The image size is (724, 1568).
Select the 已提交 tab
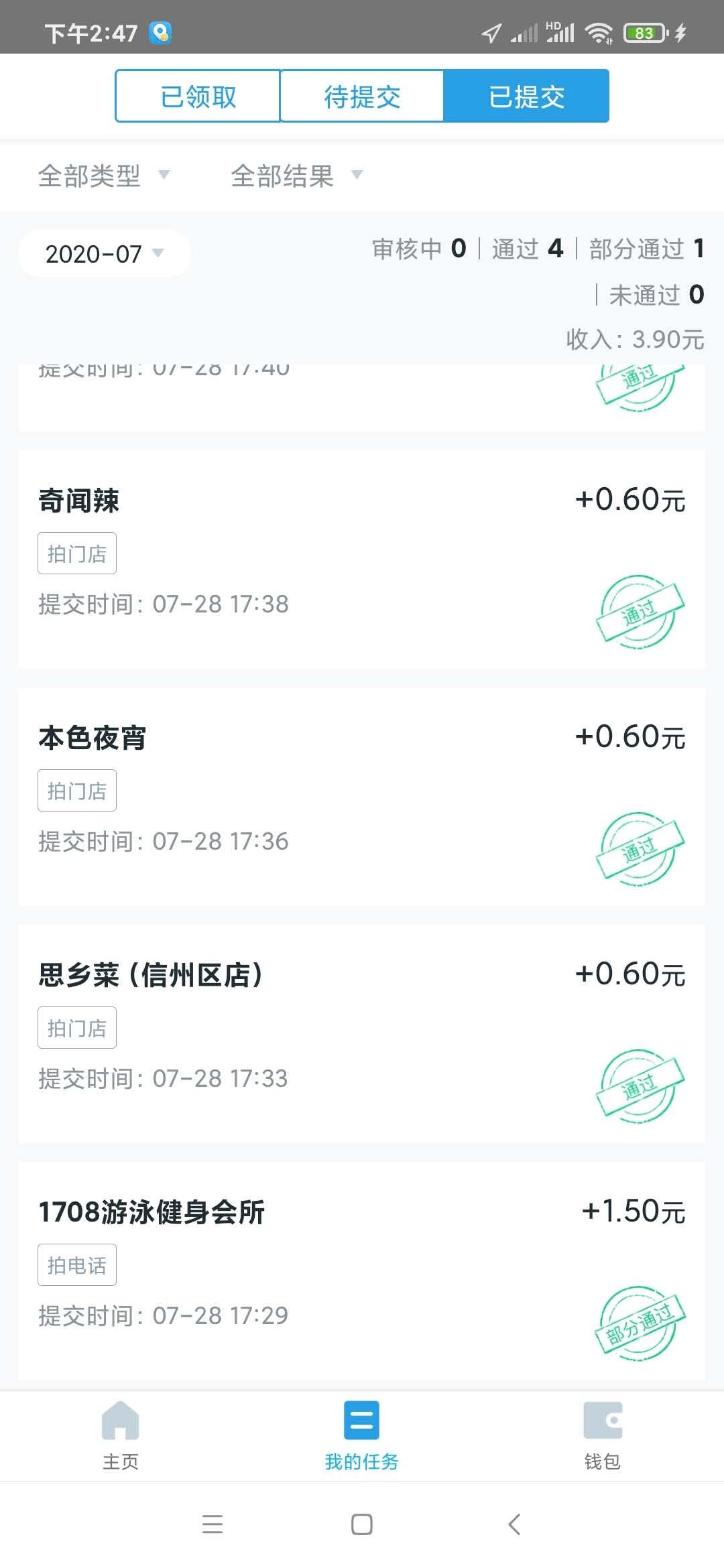(526, 96)
